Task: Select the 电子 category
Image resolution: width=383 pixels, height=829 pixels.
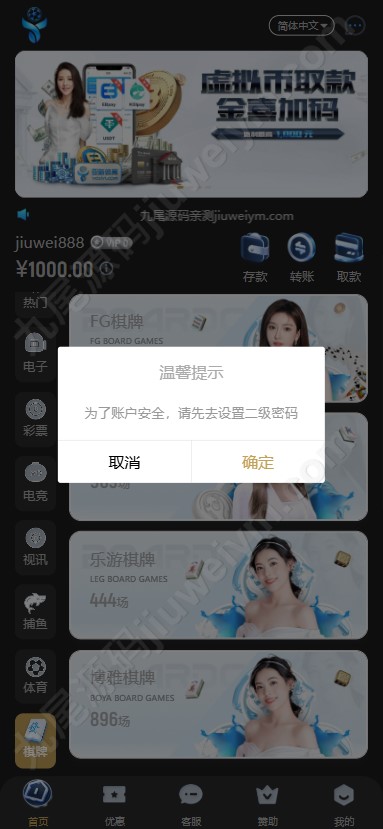Action: click(x=35, y=354)
